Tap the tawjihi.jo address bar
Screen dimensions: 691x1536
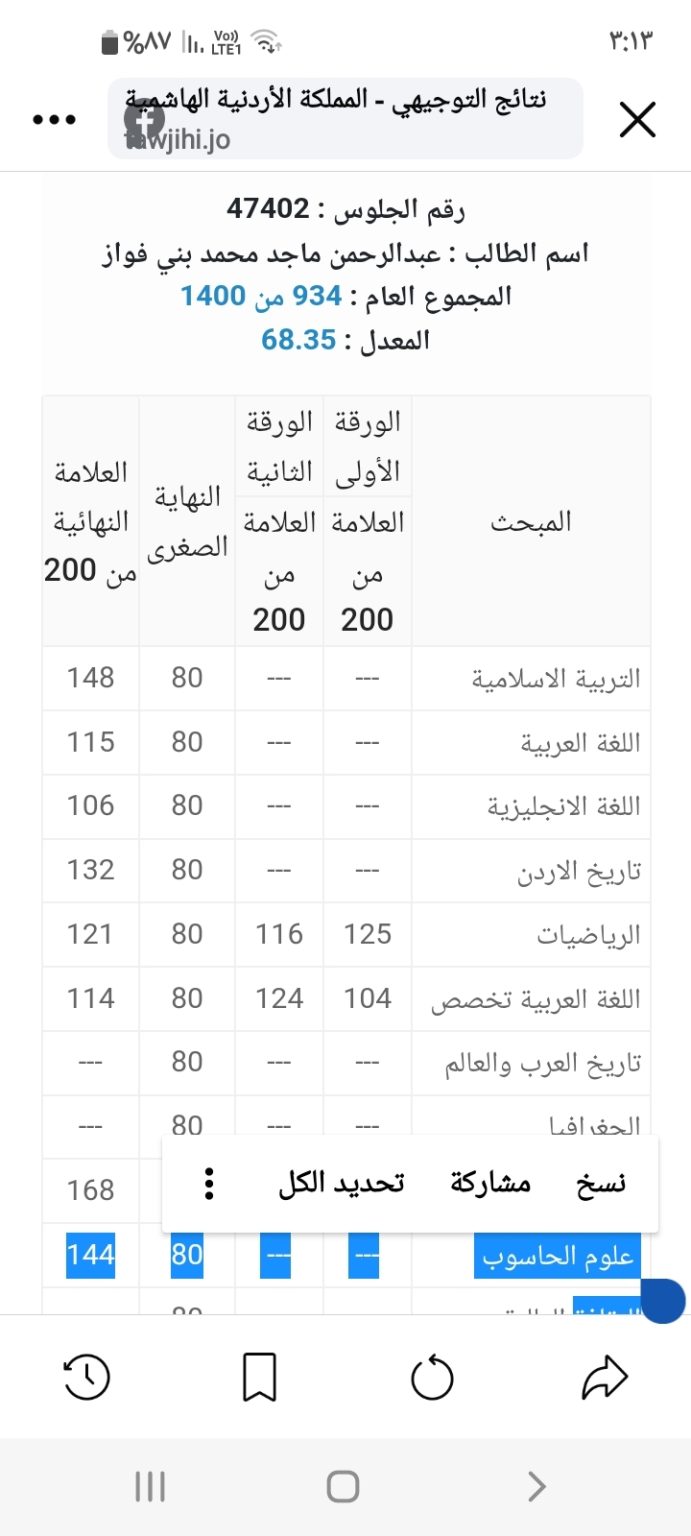pyautogui.click(x=345, y=119)
